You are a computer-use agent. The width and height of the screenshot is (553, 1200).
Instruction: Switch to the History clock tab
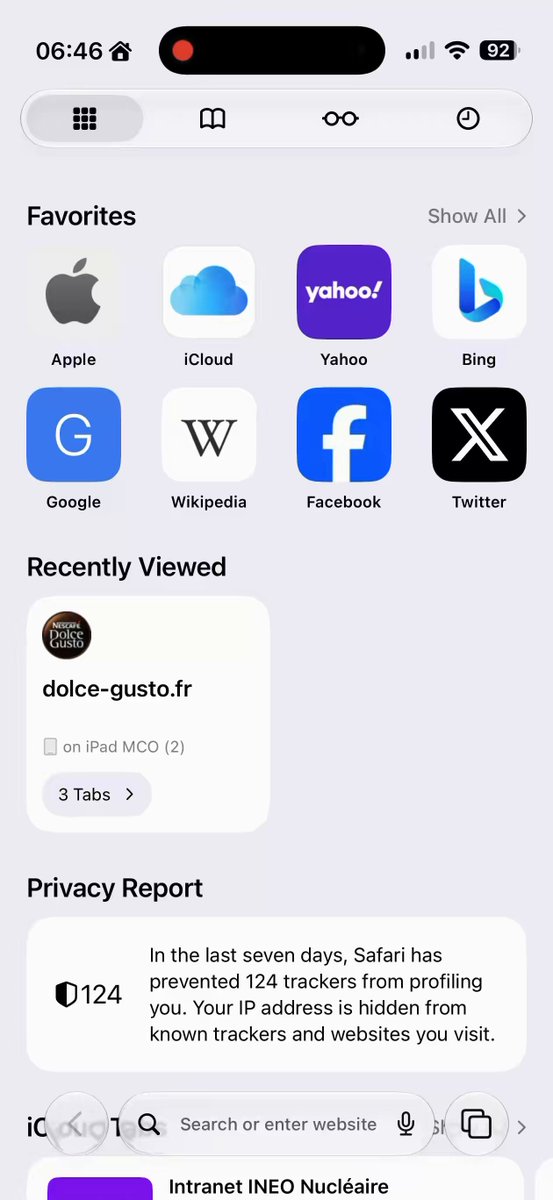click(x=468, y=119)
